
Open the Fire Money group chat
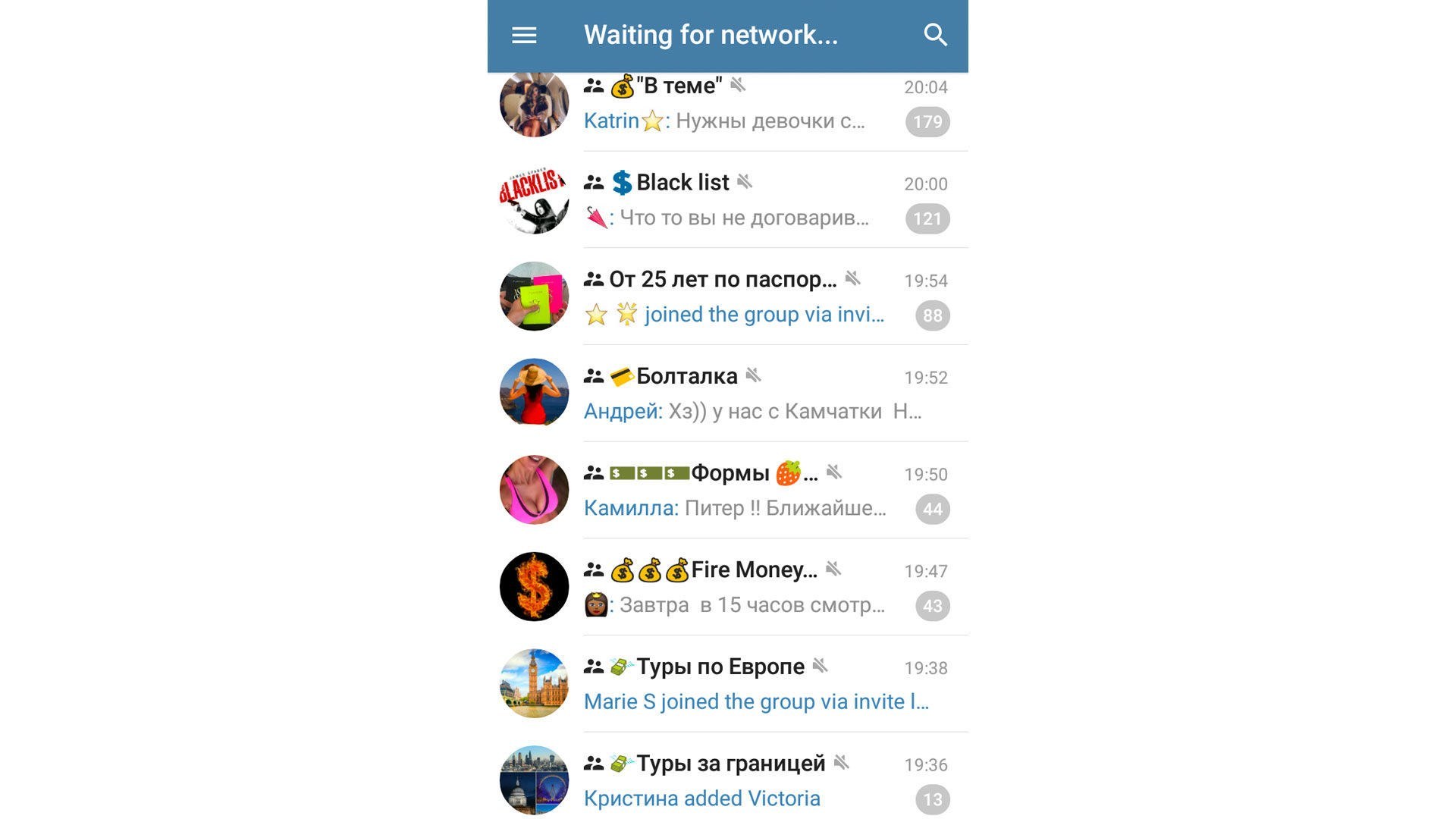pos(728,587)
